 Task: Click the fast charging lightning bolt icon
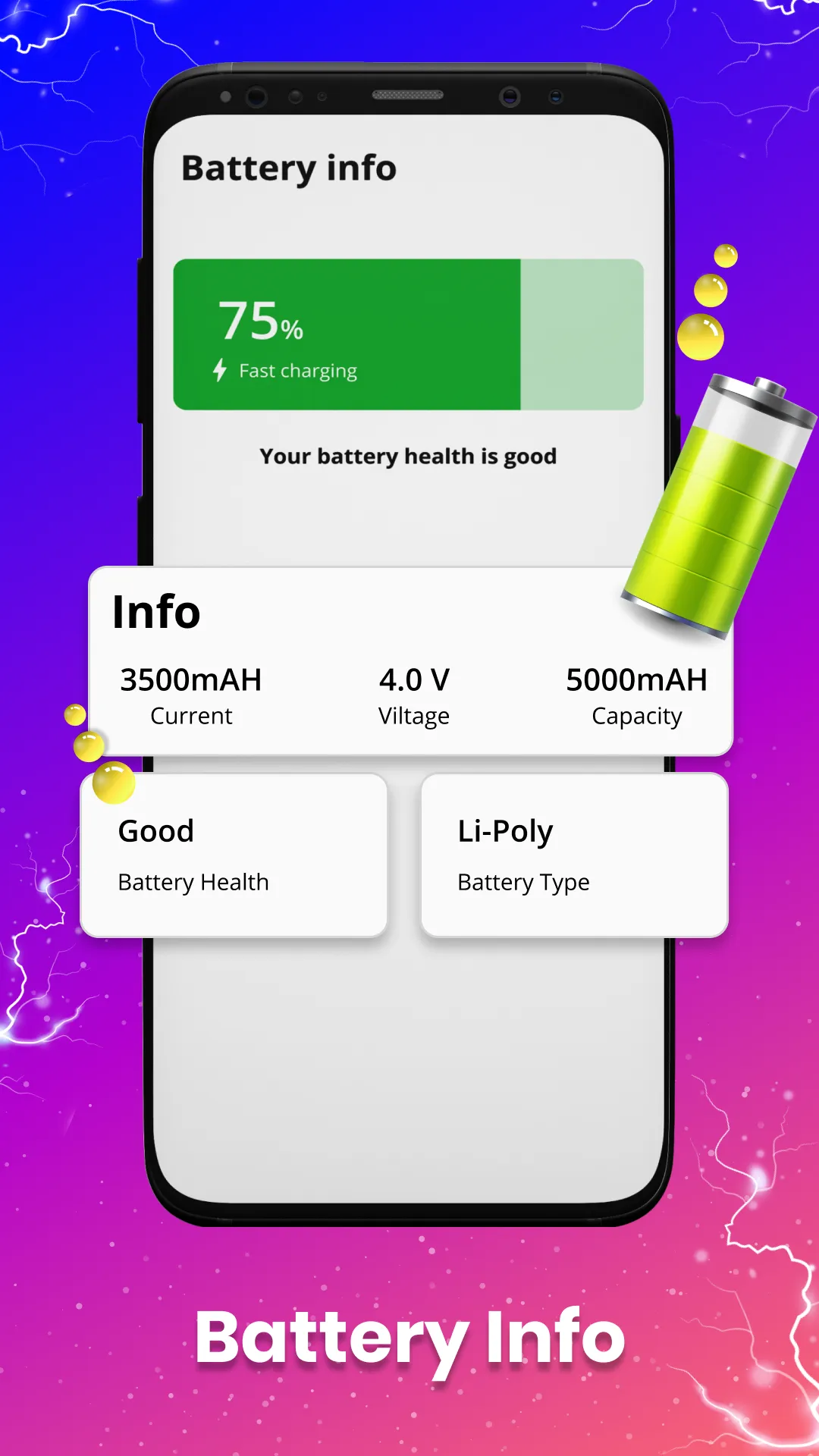[219, 370]
